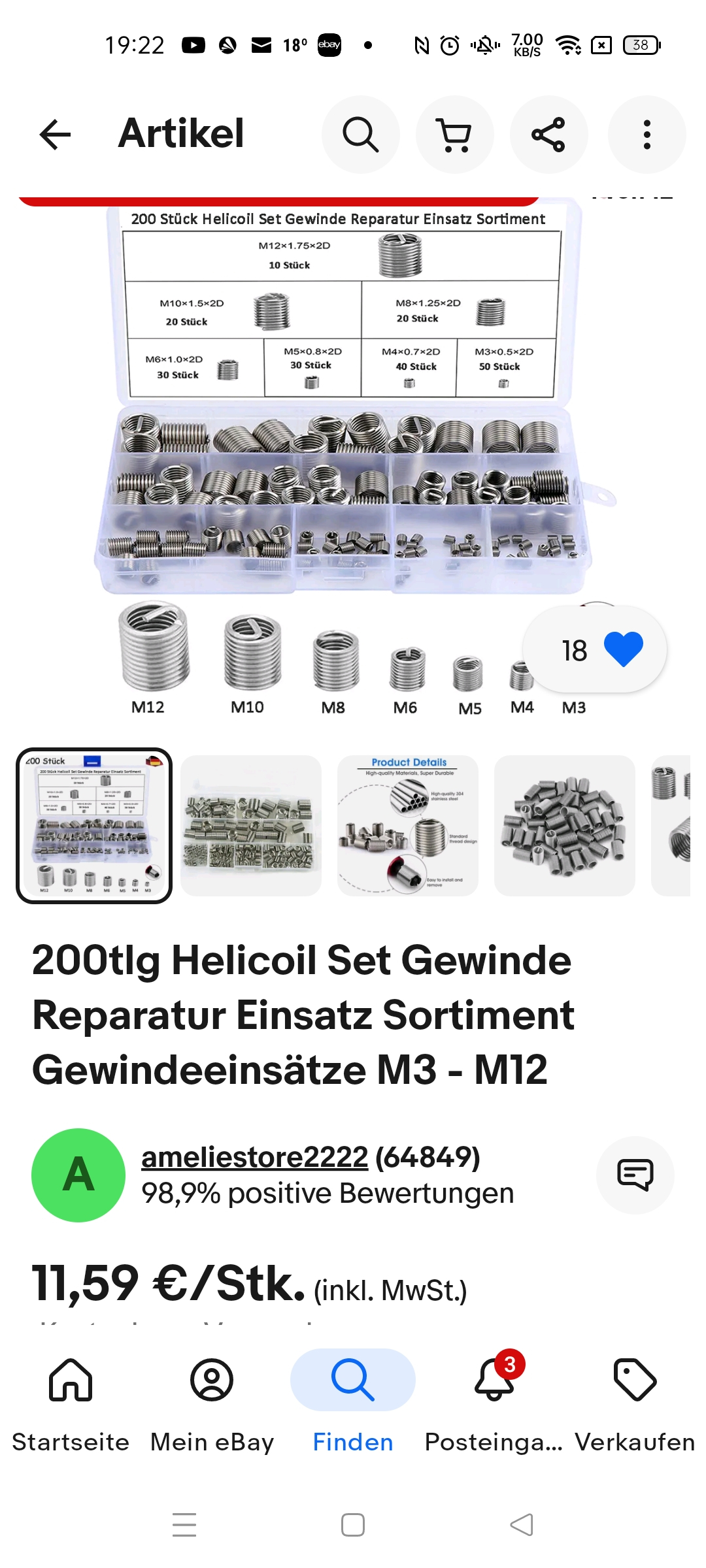Screen dimensions: 706x1568
Task: Tap the system home button
Action: [x=353, y=1525]
